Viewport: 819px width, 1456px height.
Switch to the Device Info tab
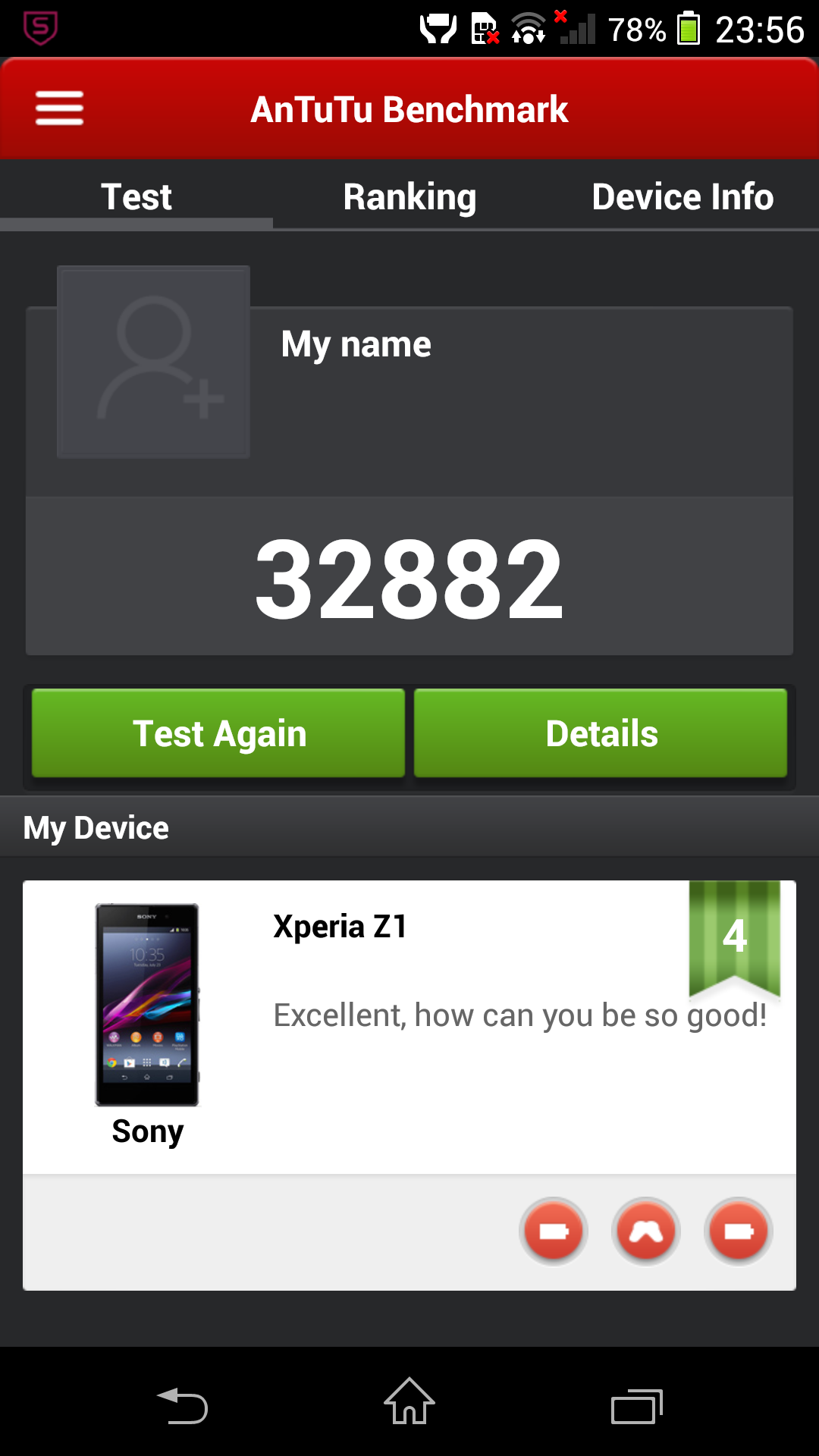pos(682,197)
